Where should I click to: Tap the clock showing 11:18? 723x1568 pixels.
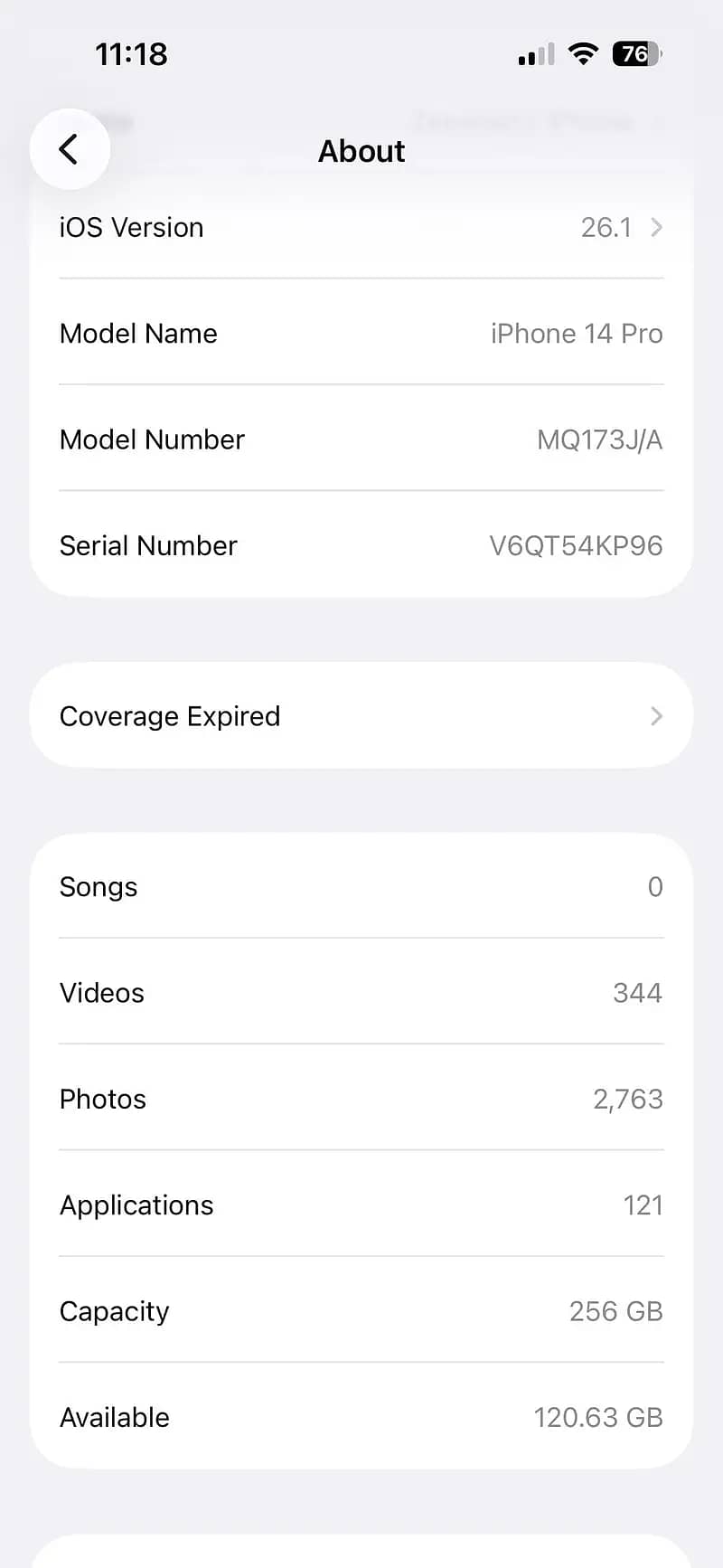131,54
